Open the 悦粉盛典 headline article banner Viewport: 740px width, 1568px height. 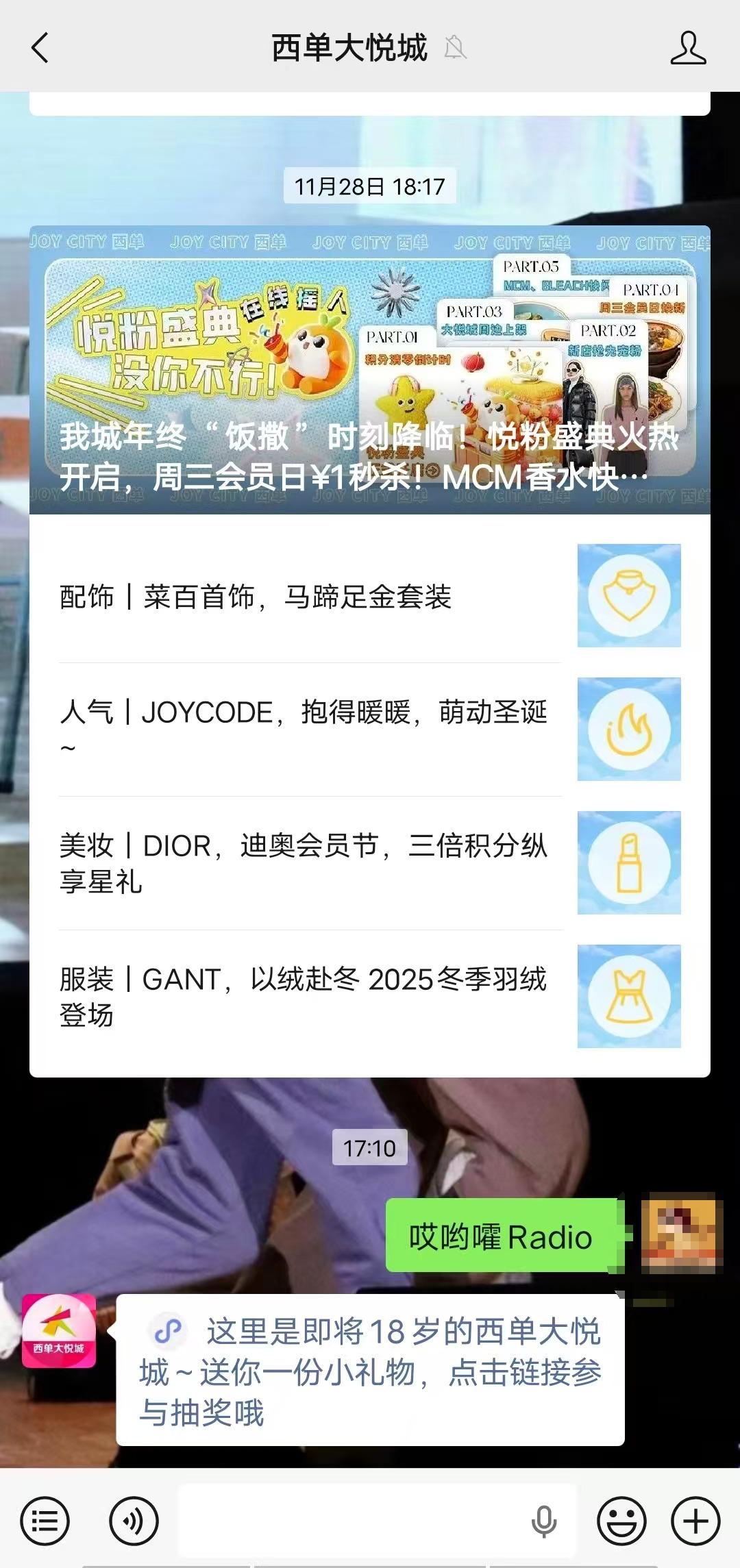pyautogui.click(x=369, y=370)
